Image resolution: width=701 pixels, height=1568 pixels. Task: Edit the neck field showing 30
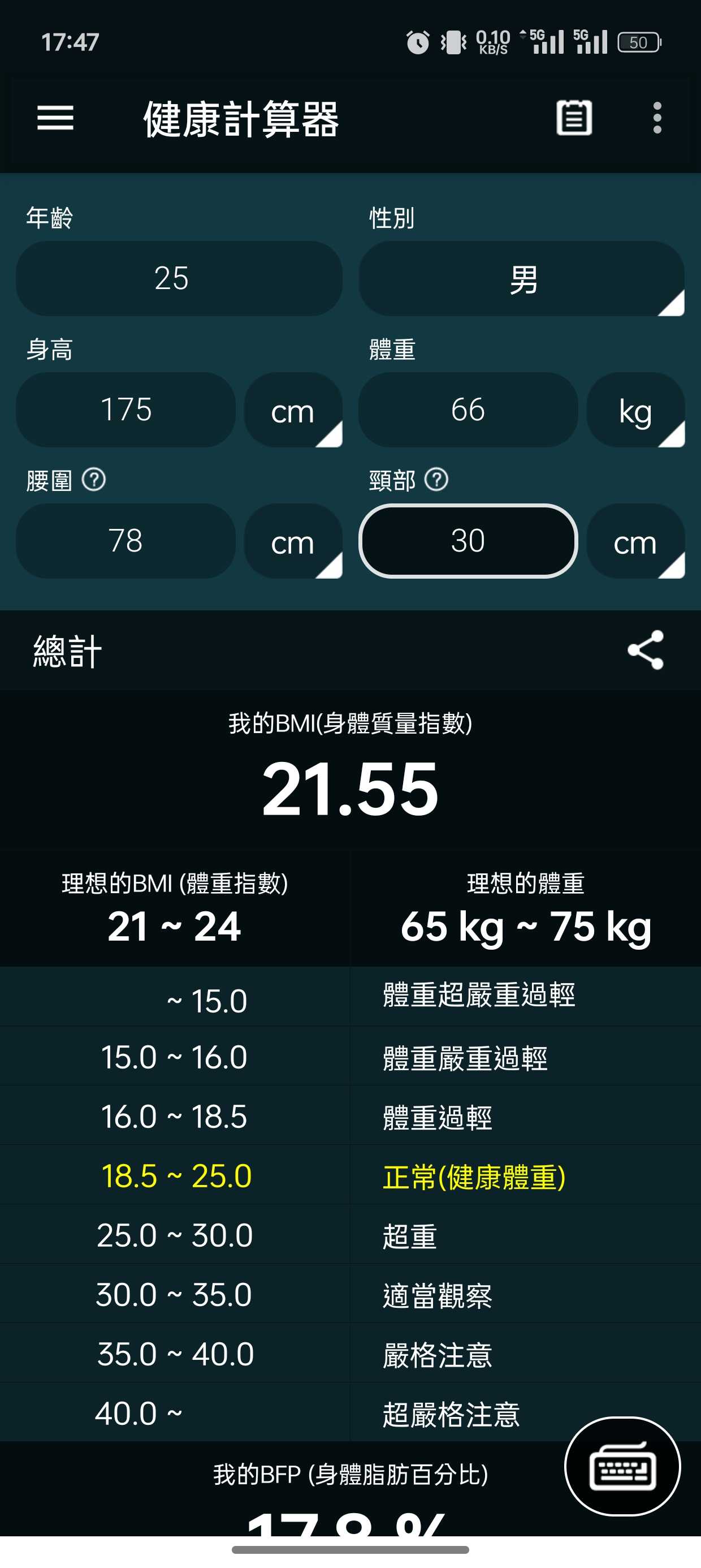pyautogui.click(x=468, y=541)
